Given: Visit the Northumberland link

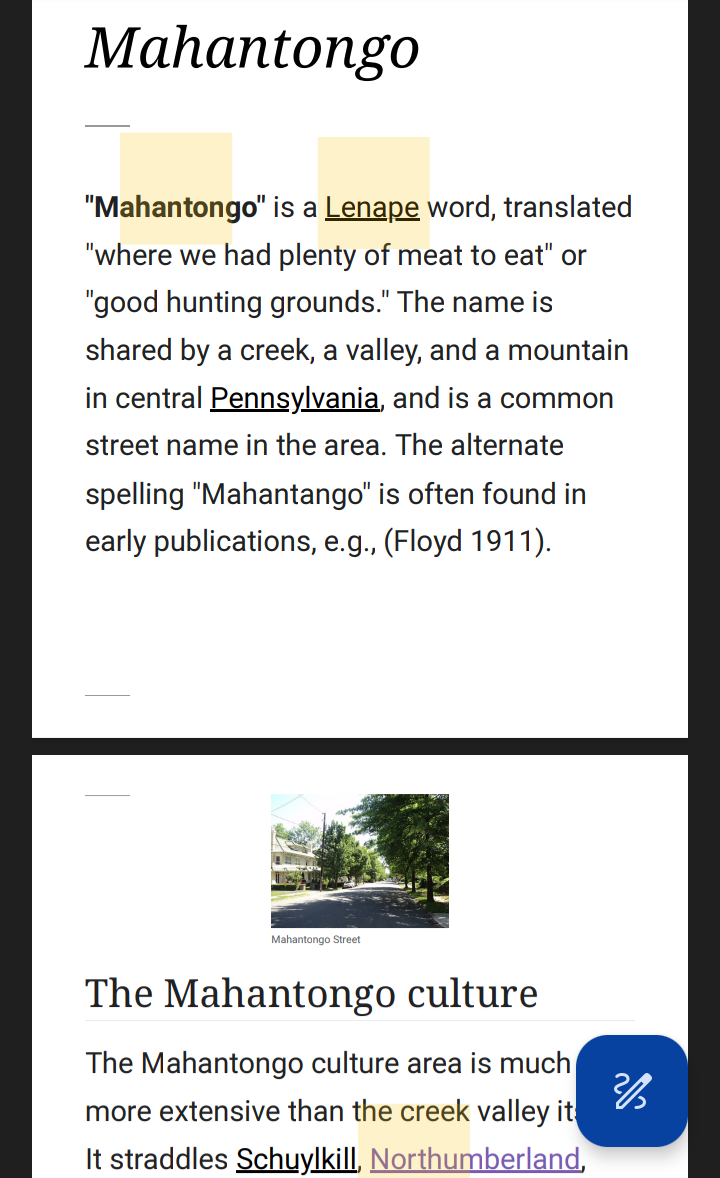Looking at the screenshot, I should click(475, 1158).
